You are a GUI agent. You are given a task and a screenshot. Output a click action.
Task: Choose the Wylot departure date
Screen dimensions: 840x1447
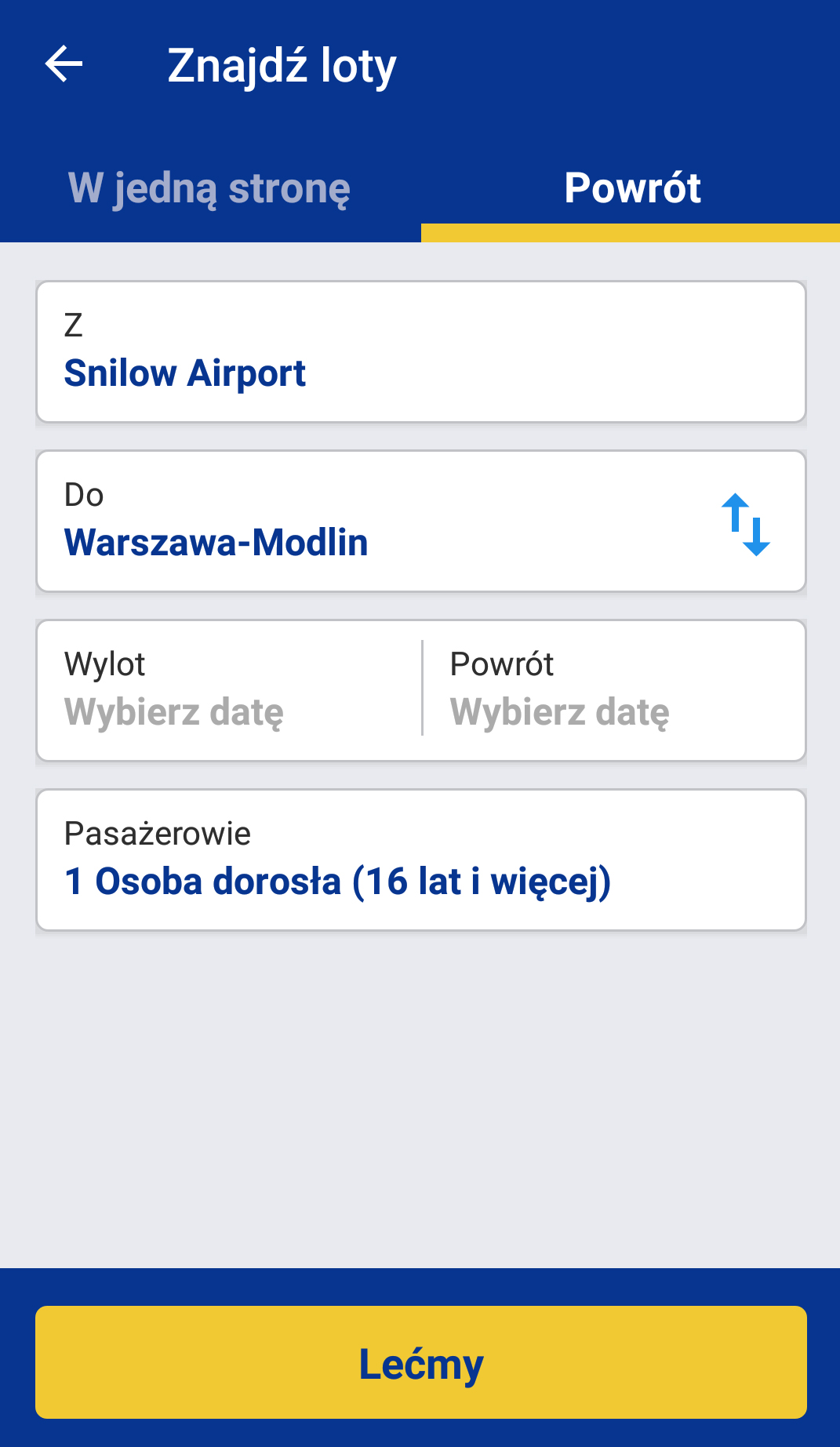tap(229, 690)
